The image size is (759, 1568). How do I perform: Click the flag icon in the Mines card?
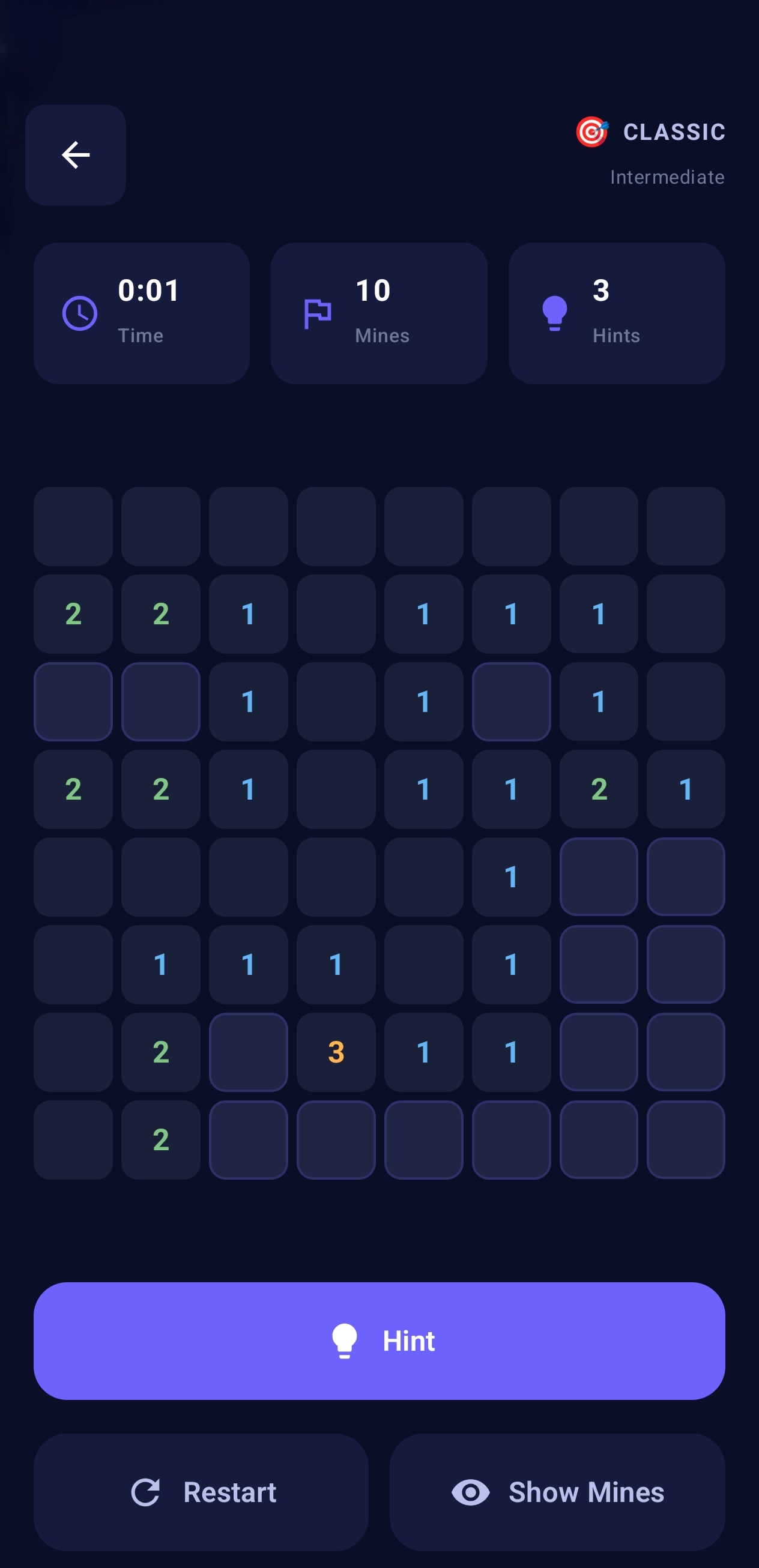pos(317,312)
